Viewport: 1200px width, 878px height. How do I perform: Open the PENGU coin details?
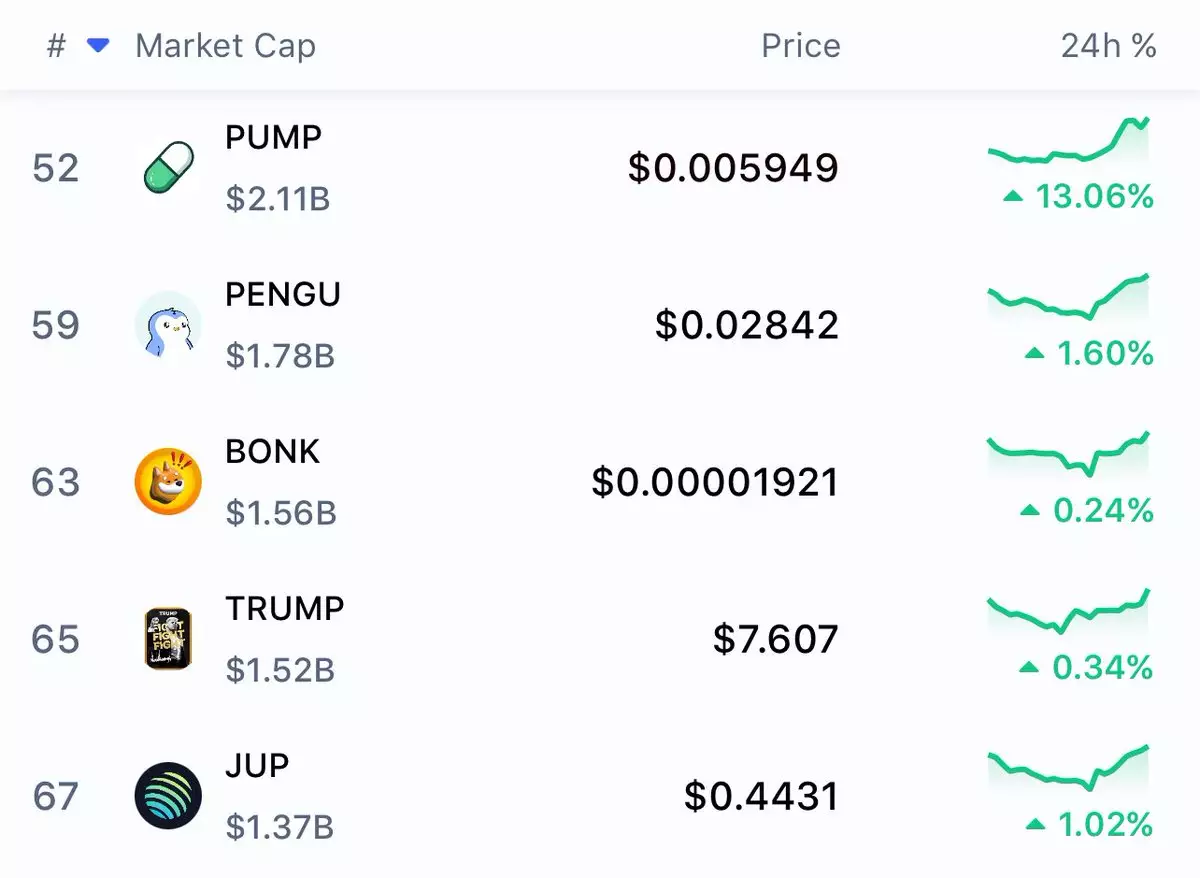tap(283, 294)
